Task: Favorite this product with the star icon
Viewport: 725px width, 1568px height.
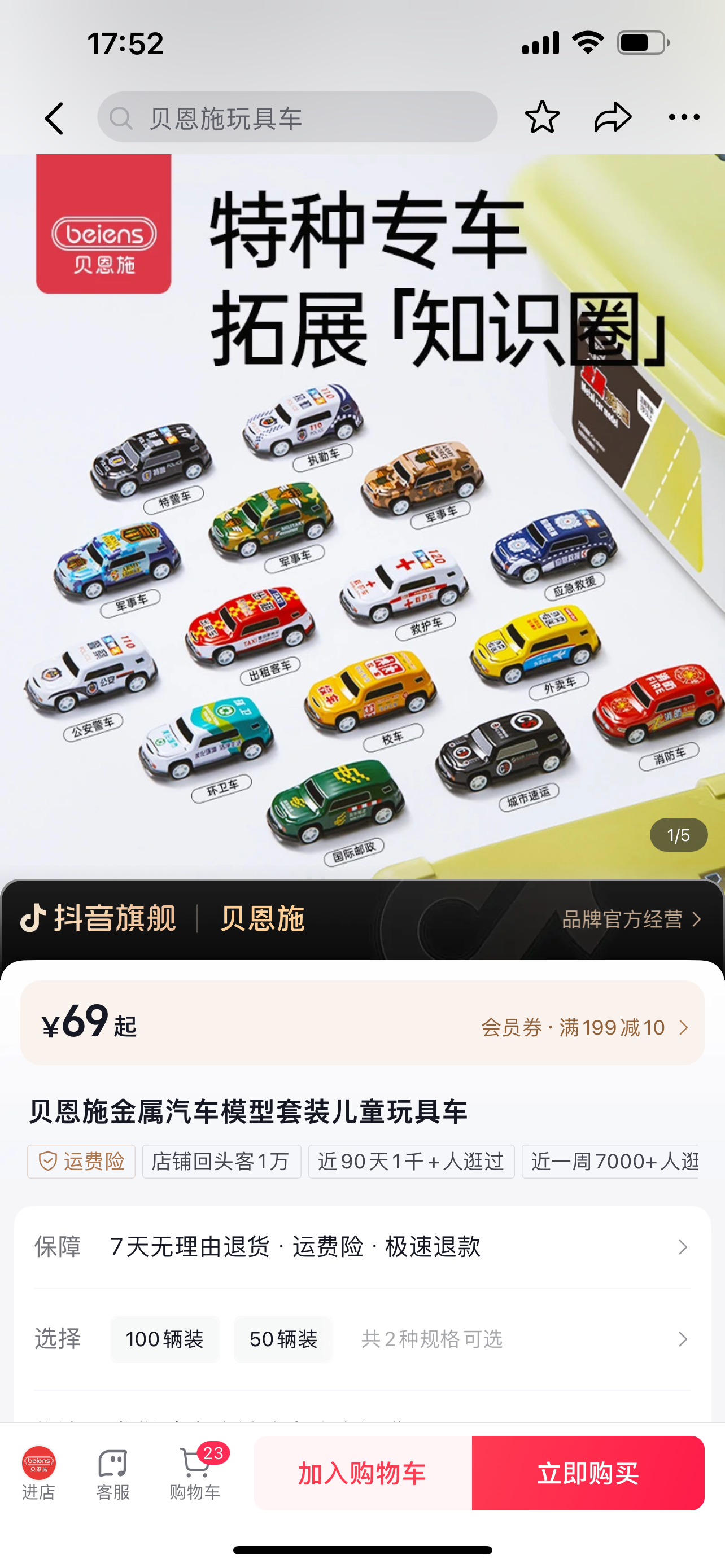Action: [x=541, y=117]
